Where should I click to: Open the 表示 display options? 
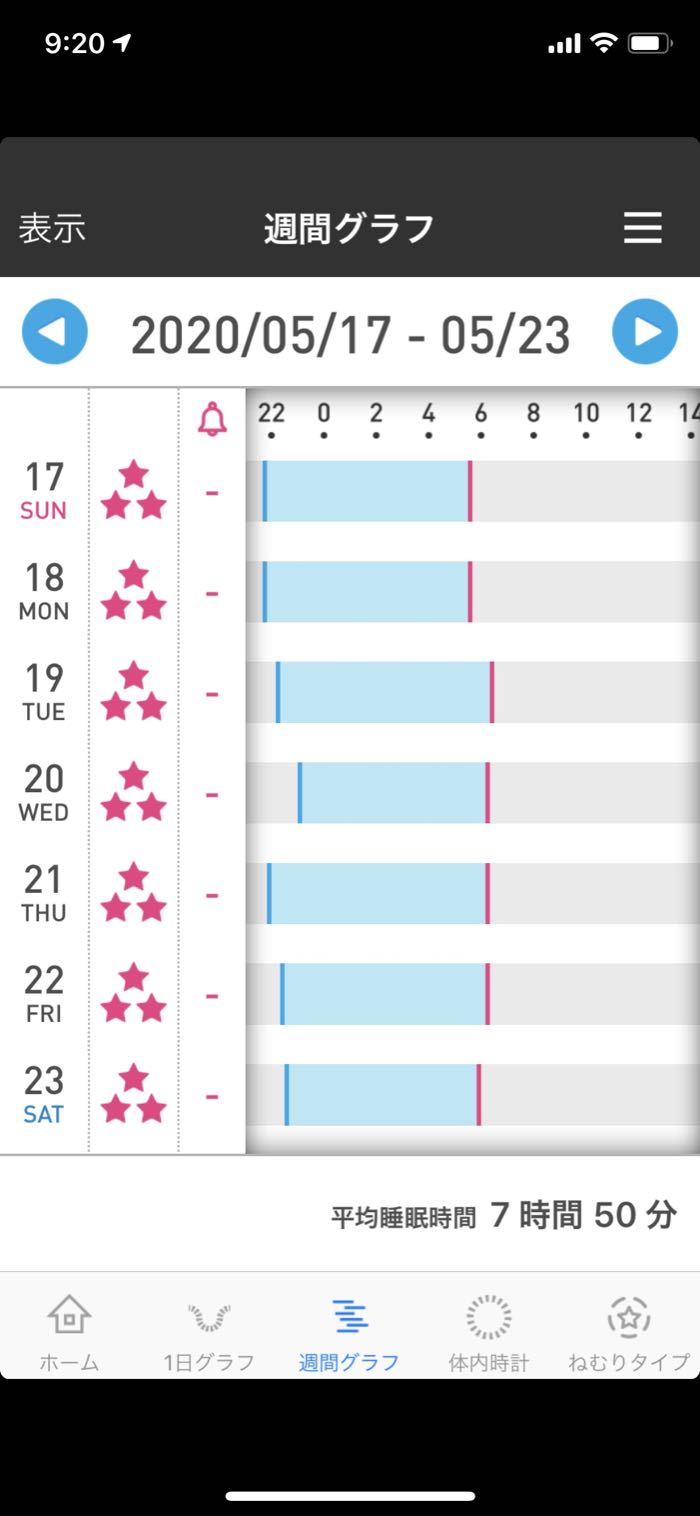click(52, 228)
